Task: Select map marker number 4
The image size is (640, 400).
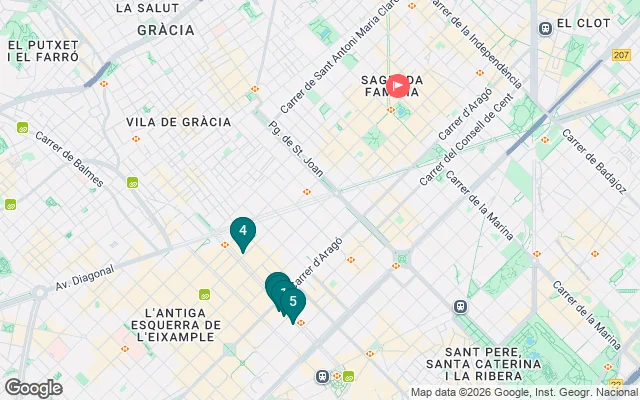Action: (x=242, y=231)
